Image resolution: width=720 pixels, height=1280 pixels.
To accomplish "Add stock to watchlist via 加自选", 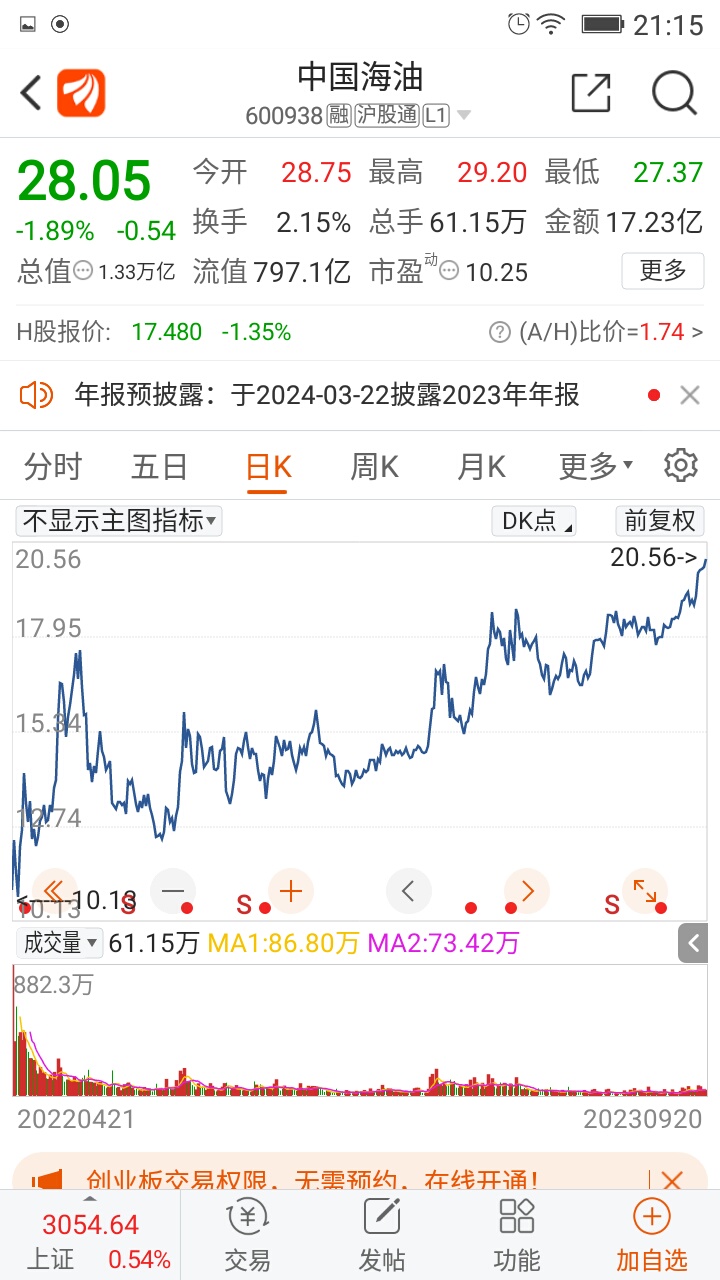I will coord(651,1232).
